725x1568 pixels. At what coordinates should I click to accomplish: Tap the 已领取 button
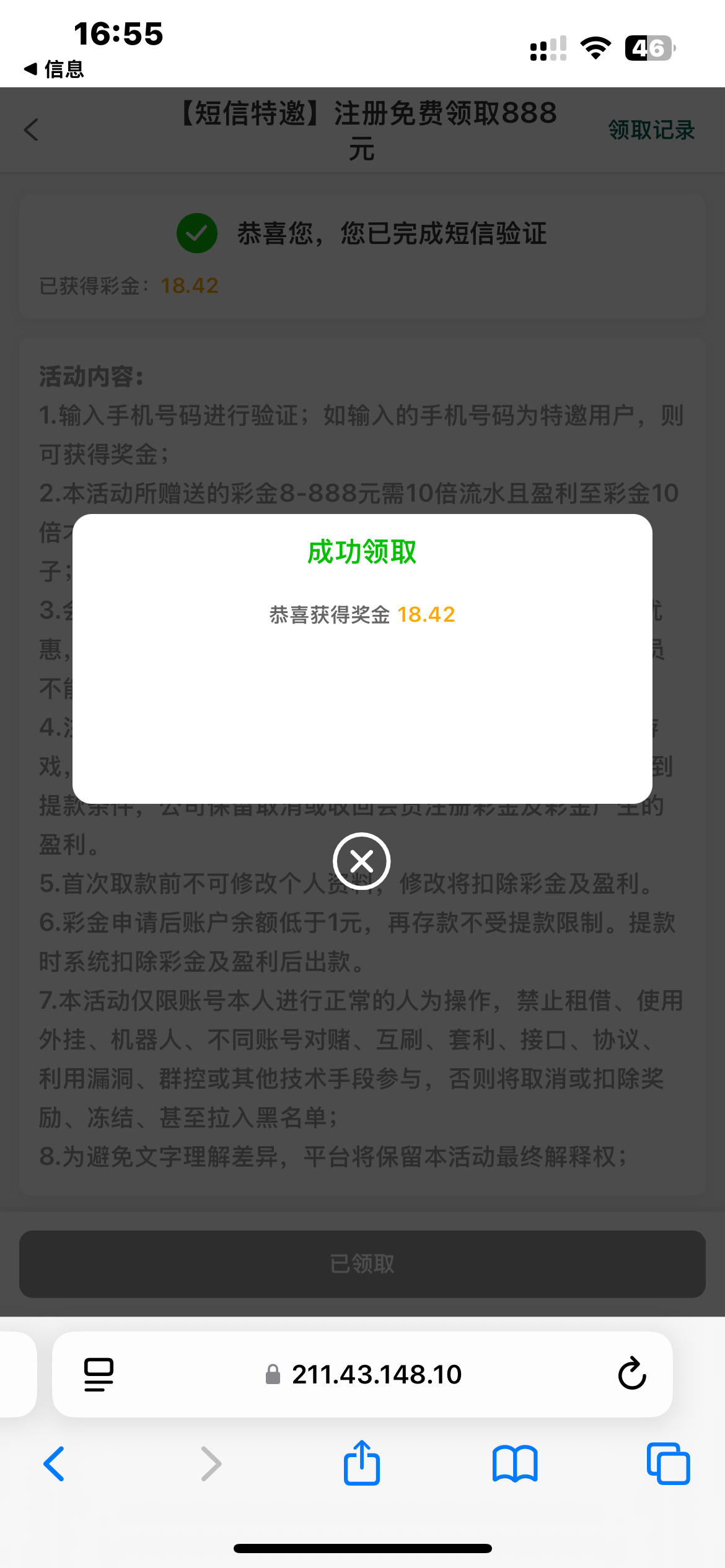(x=362, y=1264)
